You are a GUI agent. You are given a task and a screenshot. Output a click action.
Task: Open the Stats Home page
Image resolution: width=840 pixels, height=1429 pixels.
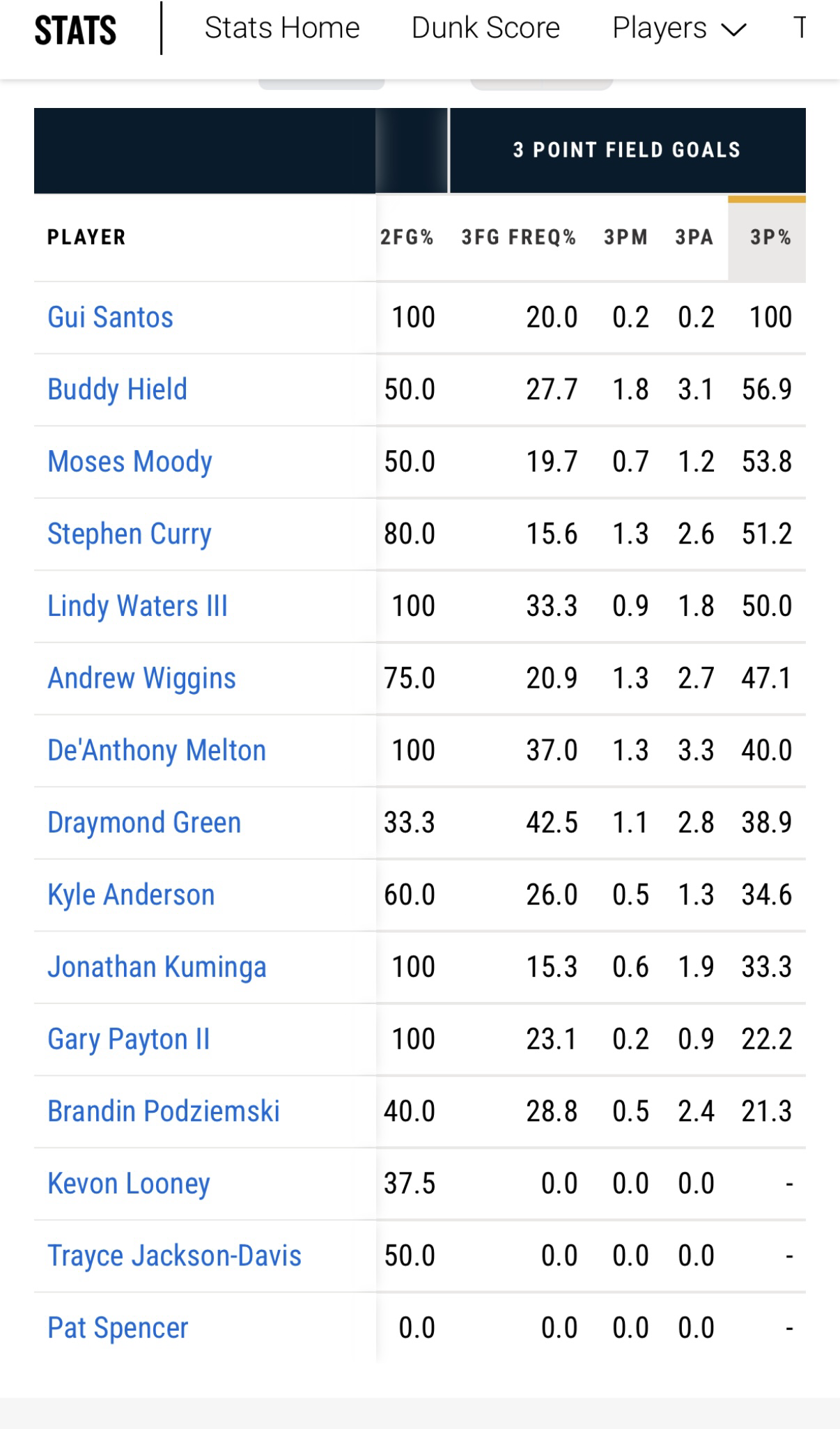[x=282, y=29]
